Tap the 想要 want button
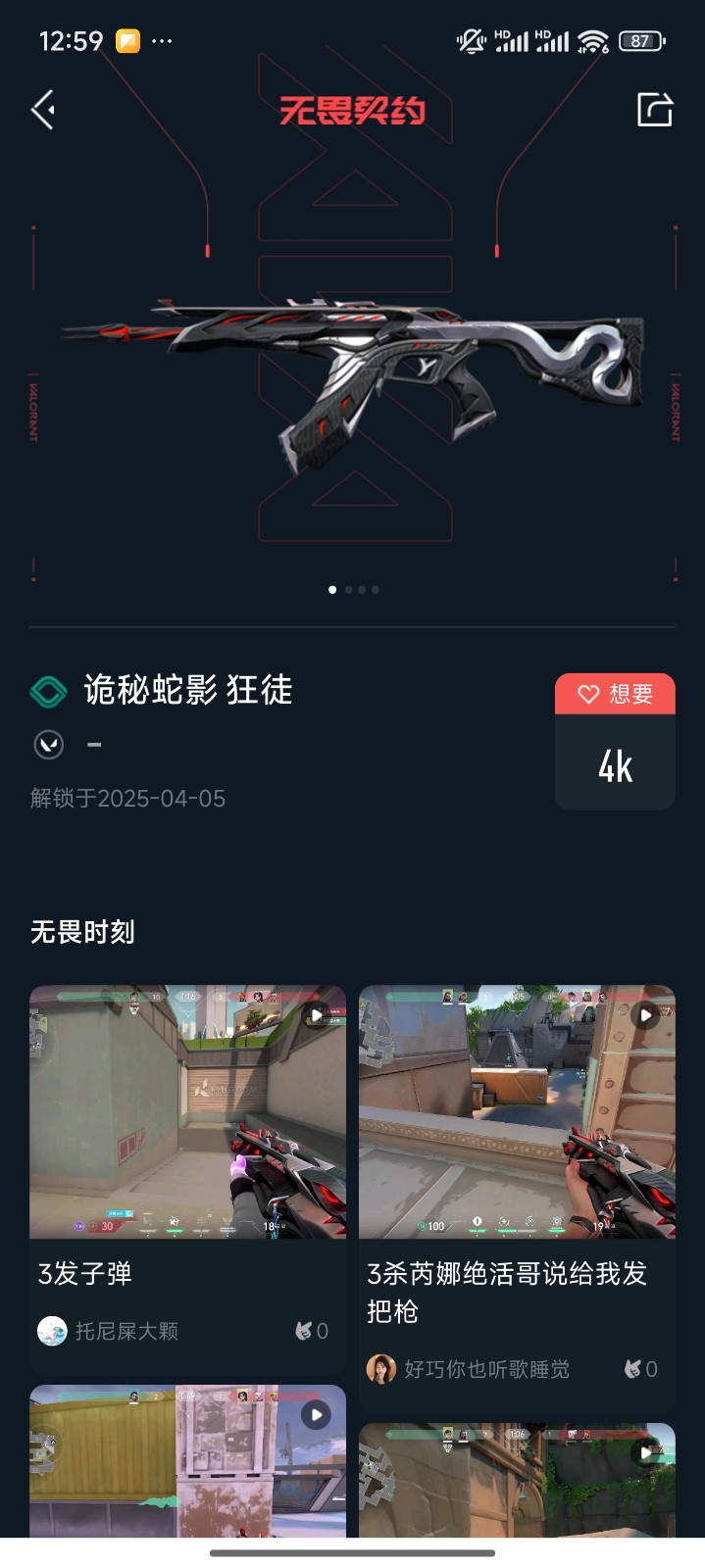 (x=615, y=694)
